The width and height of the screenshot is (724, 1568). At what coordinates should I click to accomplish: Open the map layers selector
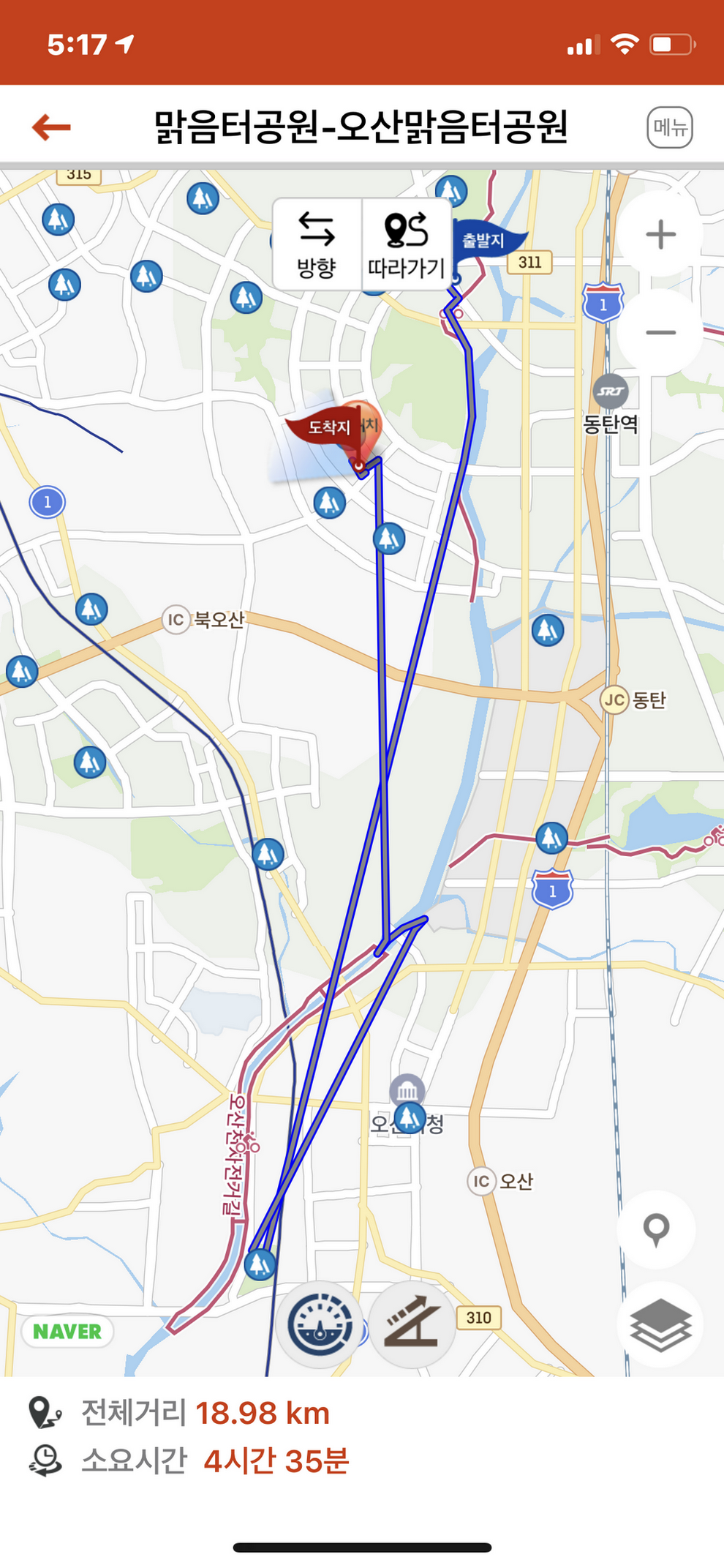click(x=660, y=1324)
